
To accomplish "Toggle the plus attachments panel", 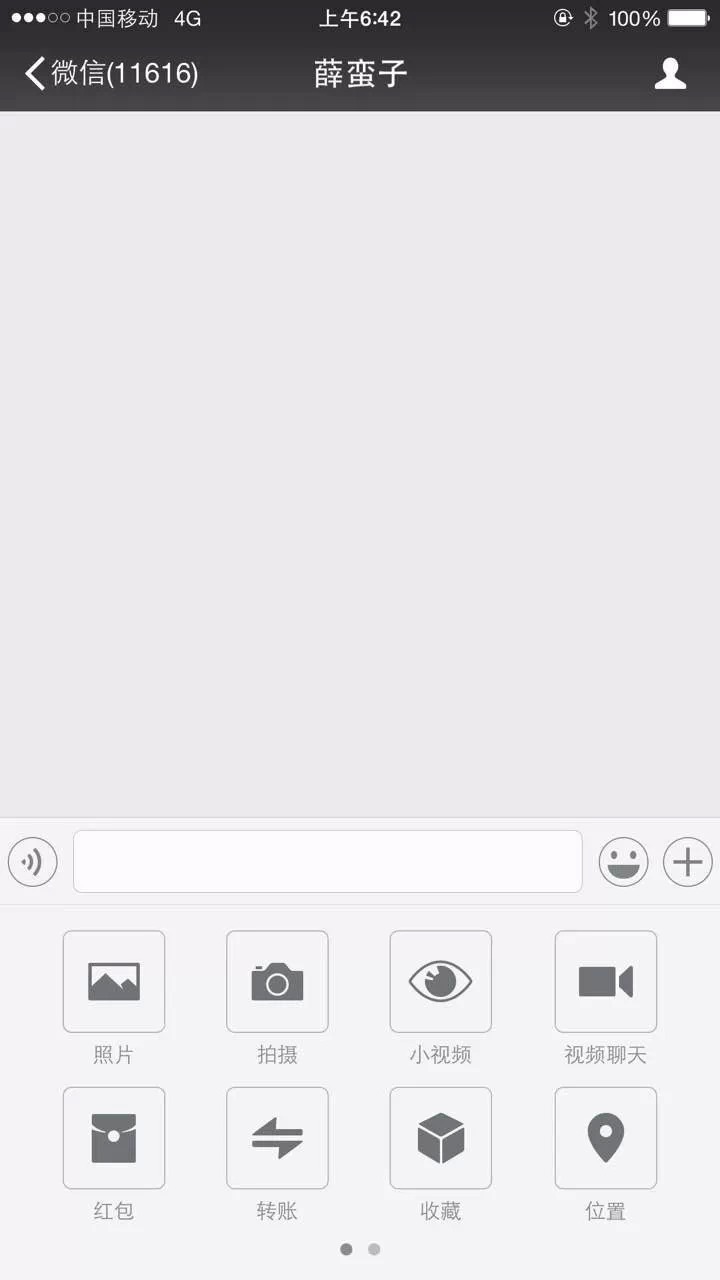I will coord(688,862).
